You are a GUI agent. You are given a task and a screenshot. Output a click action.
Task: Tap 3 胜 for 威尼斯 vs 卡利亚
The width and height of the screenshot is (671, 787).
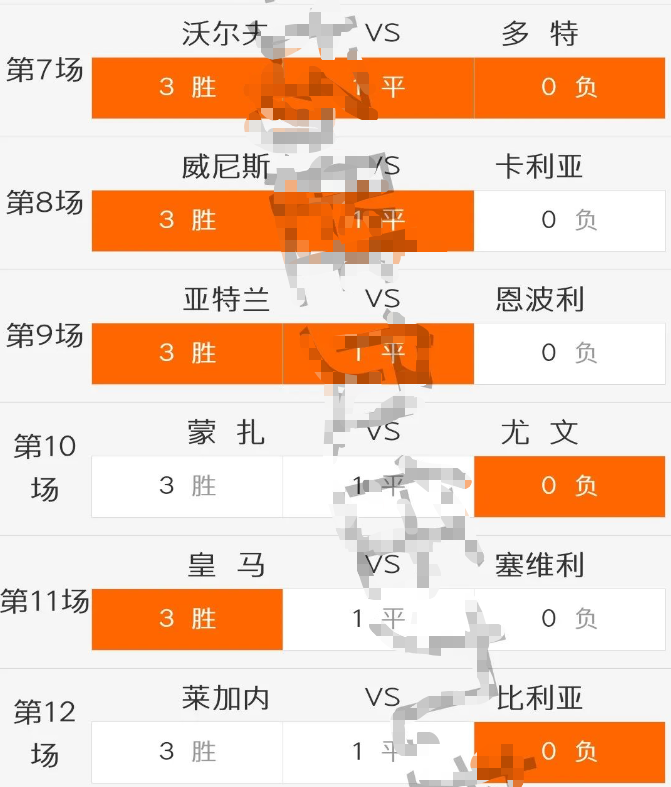pos(187,220)
